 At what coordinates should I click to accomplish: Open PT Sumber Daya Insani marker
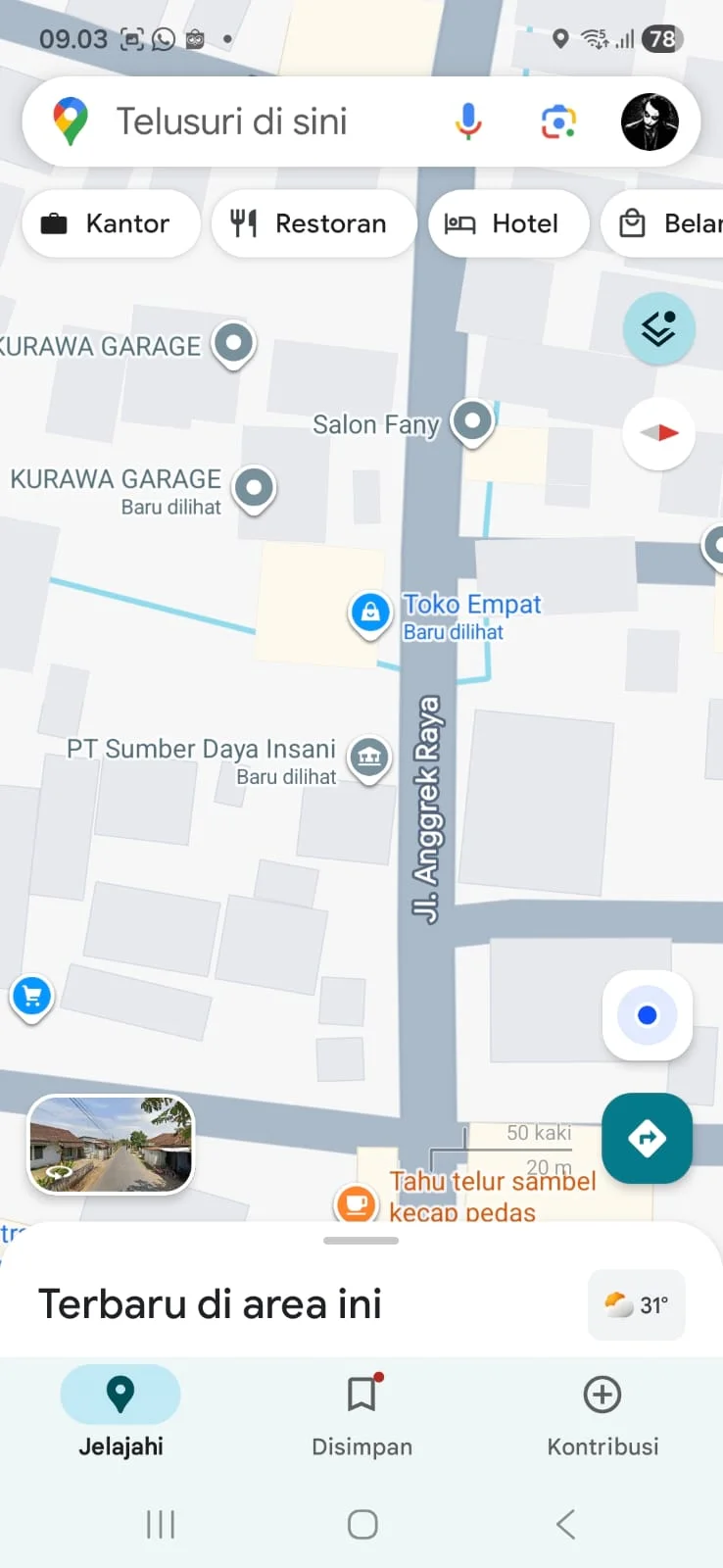coord(369,757)
